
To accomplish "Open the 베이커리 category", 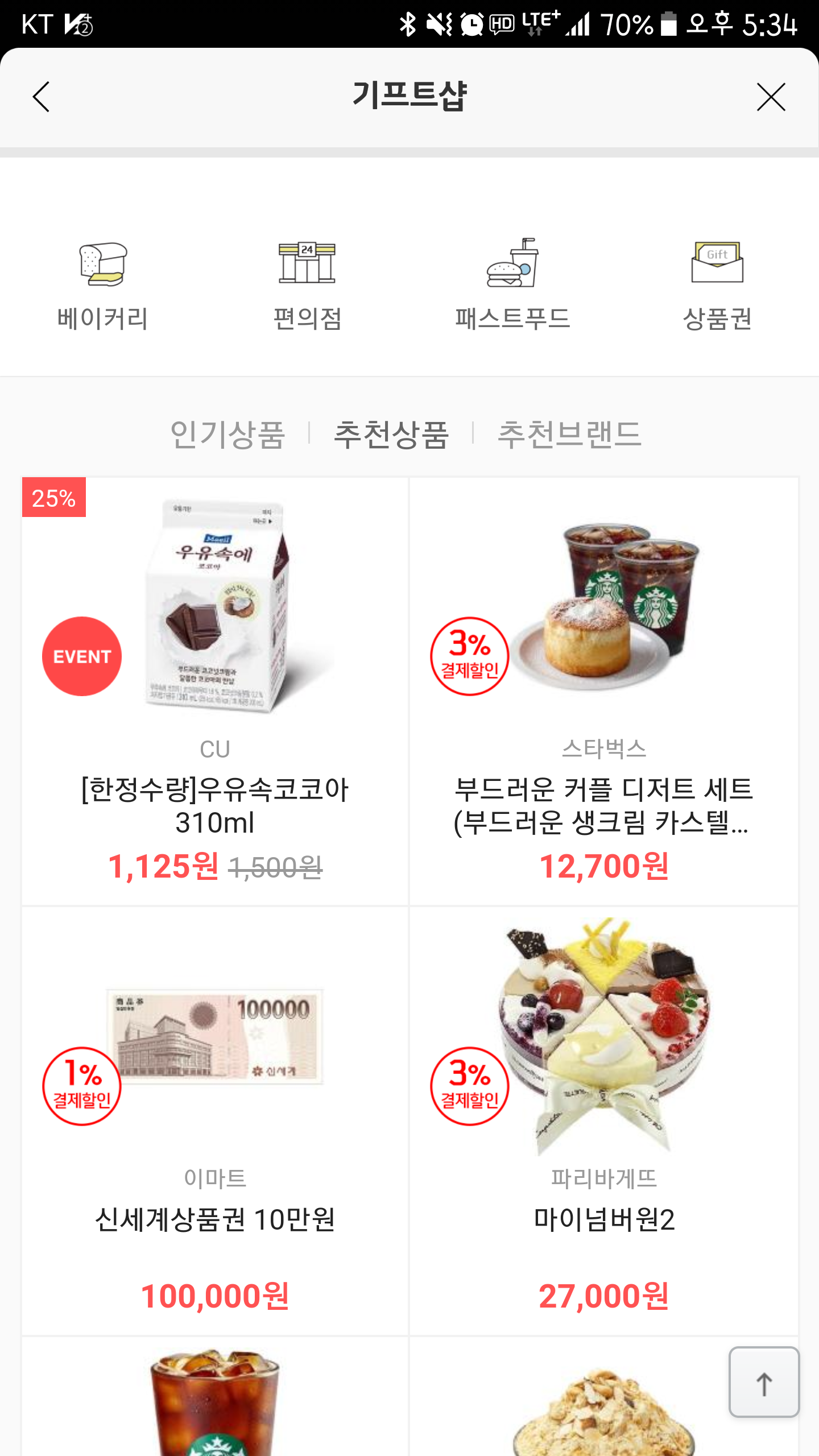I will 102,286.
